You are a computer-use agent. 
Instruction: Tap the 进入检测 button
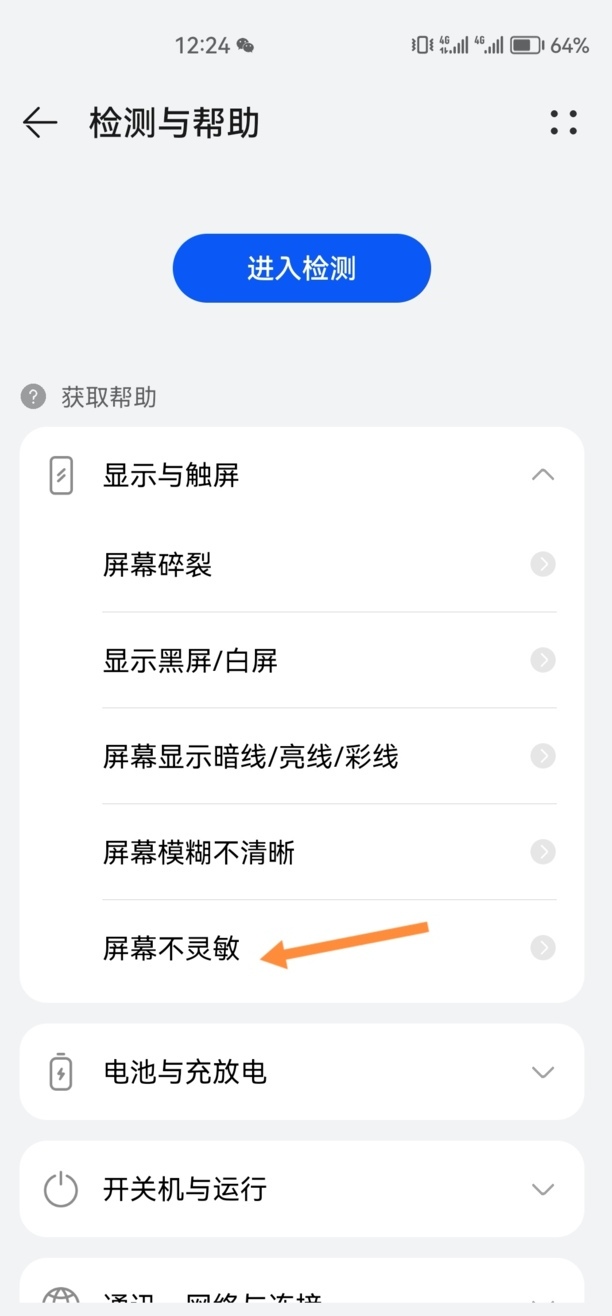[302, 268]
